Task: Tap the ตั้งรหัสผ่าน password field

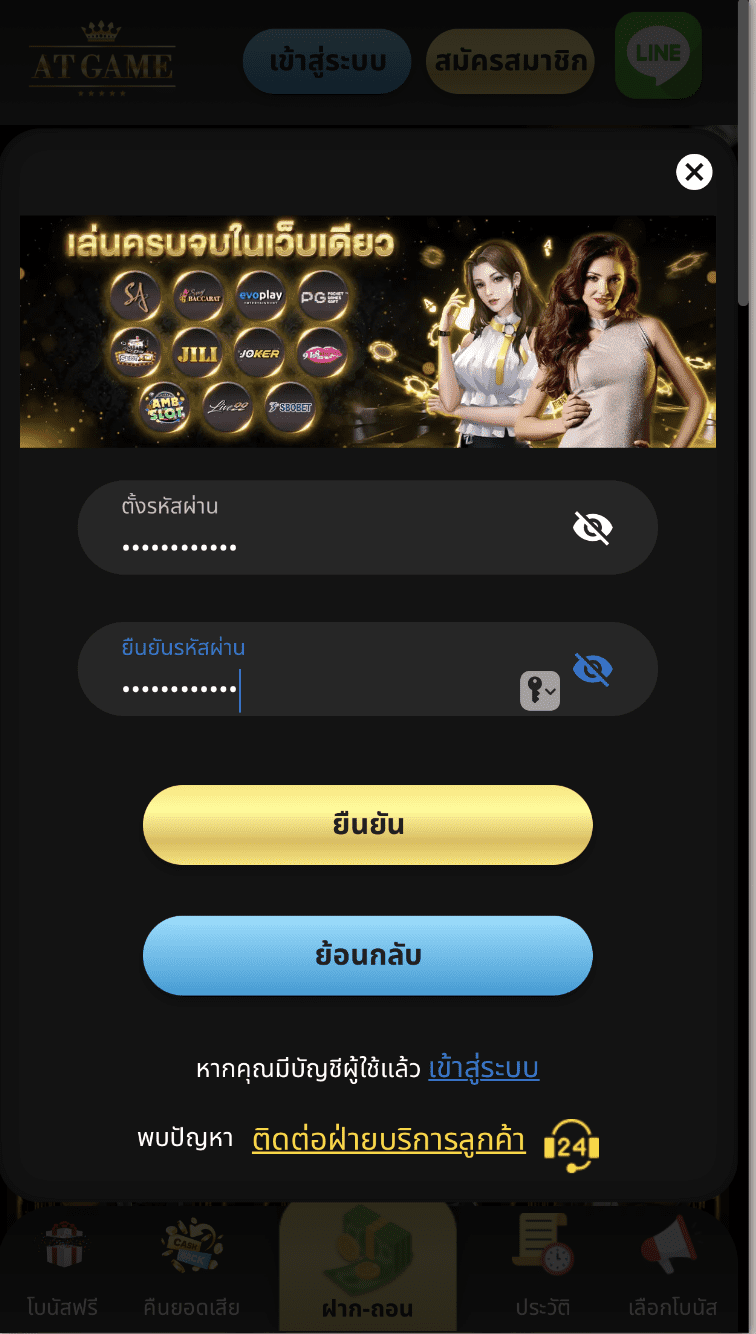Action: tap(320, 530)
